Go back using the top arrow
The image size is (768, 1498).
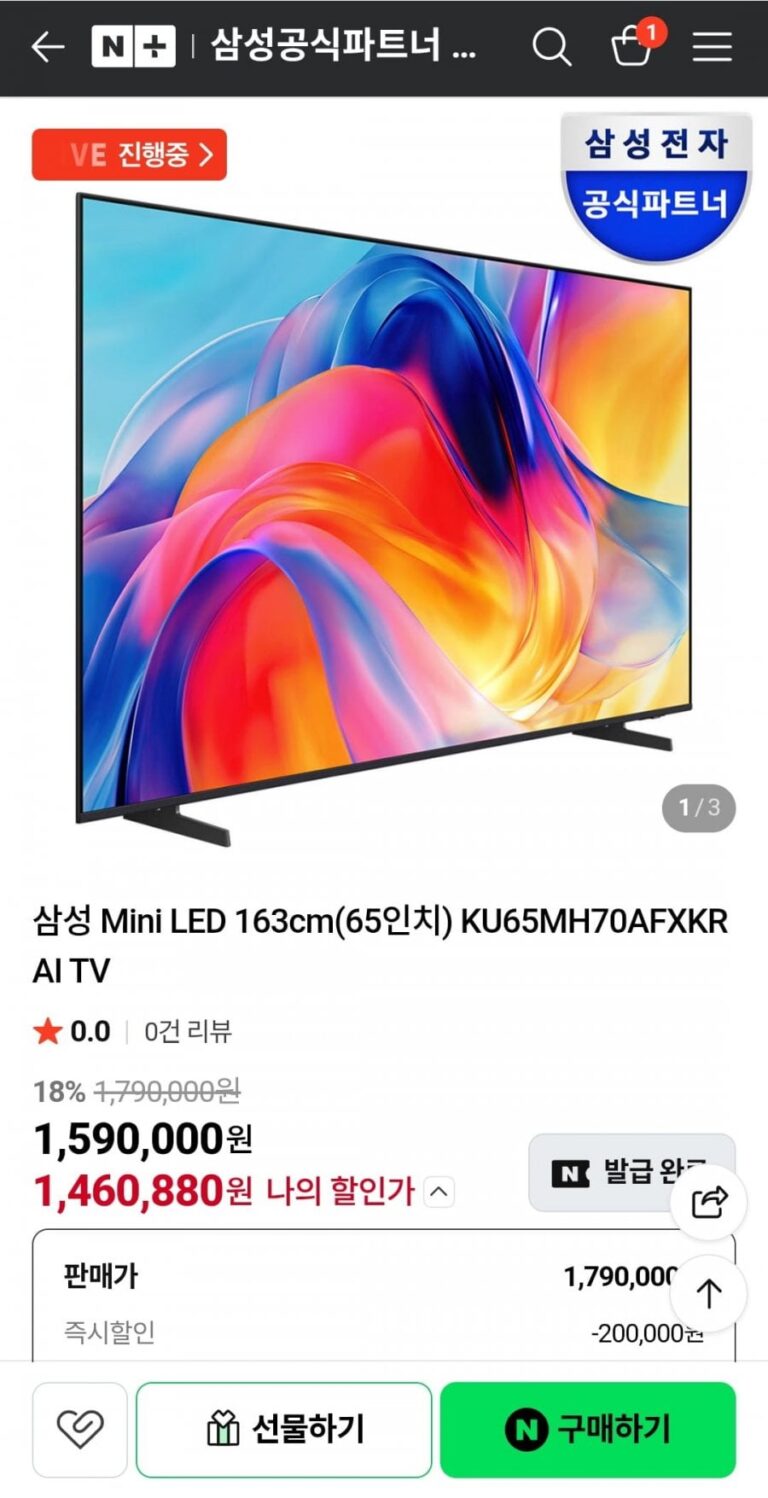pyautogui.click(x=47, y=47)
